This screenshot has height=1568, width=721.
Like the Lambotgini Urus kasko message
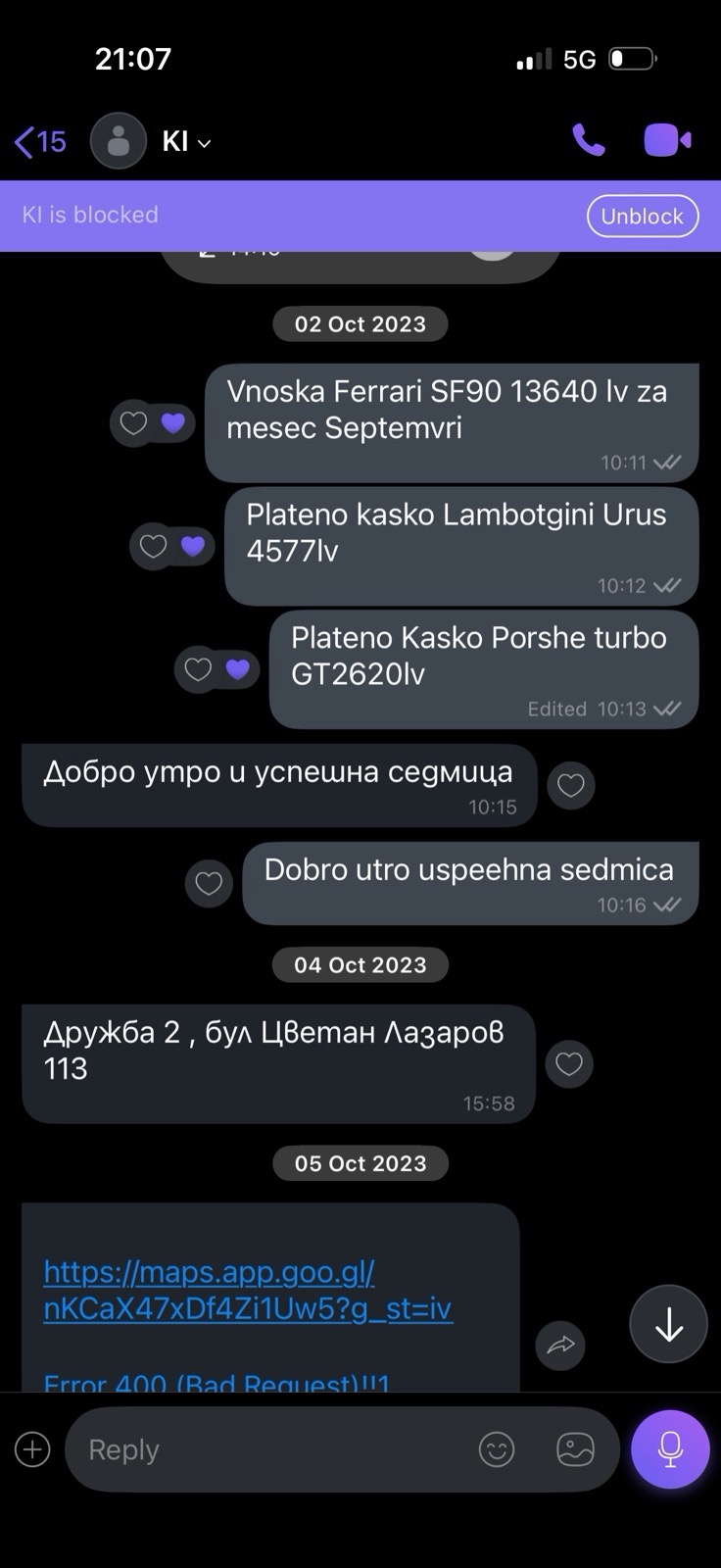(x=154, y=546)
